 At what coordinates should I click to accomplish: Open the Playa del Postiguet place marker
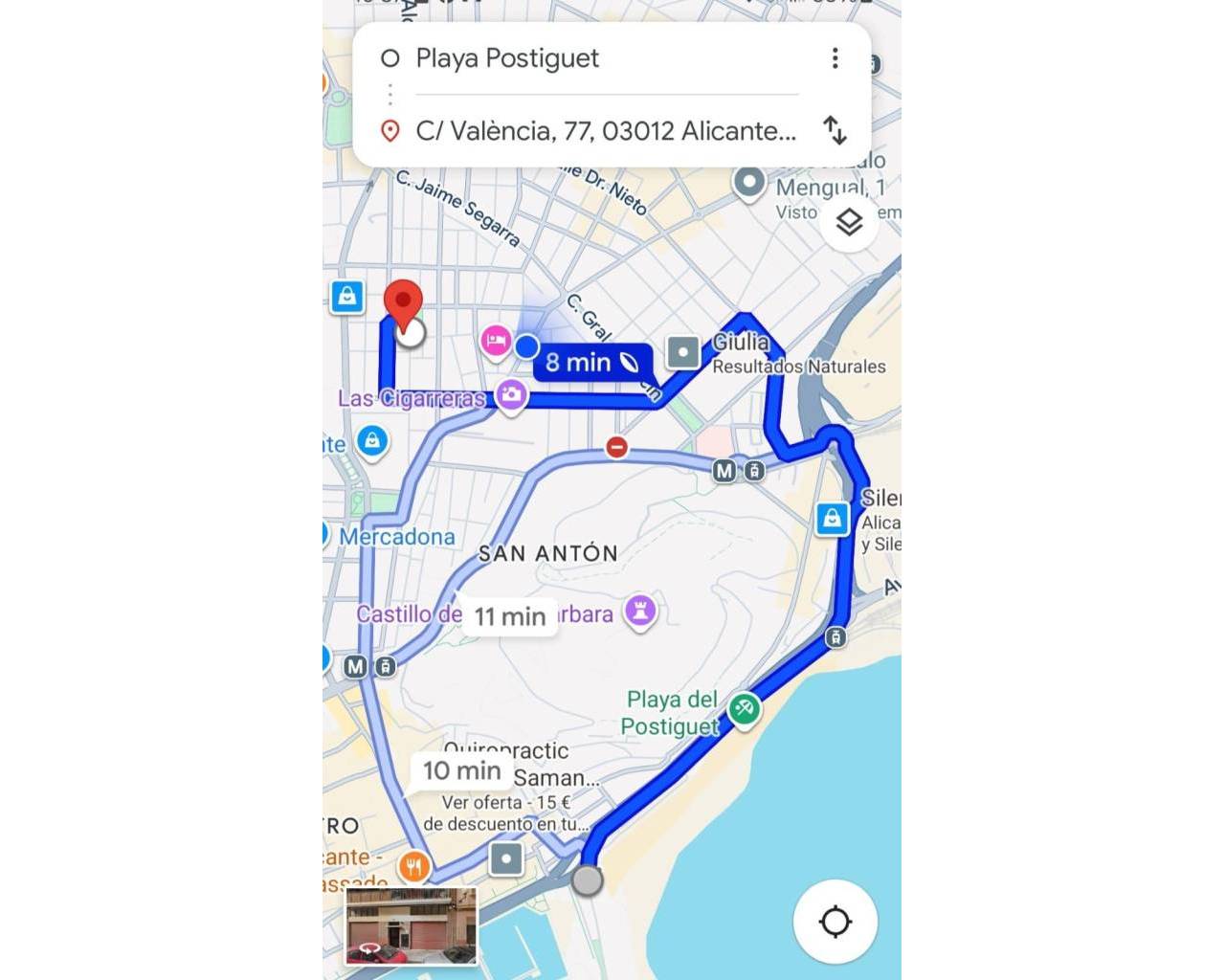744,710
